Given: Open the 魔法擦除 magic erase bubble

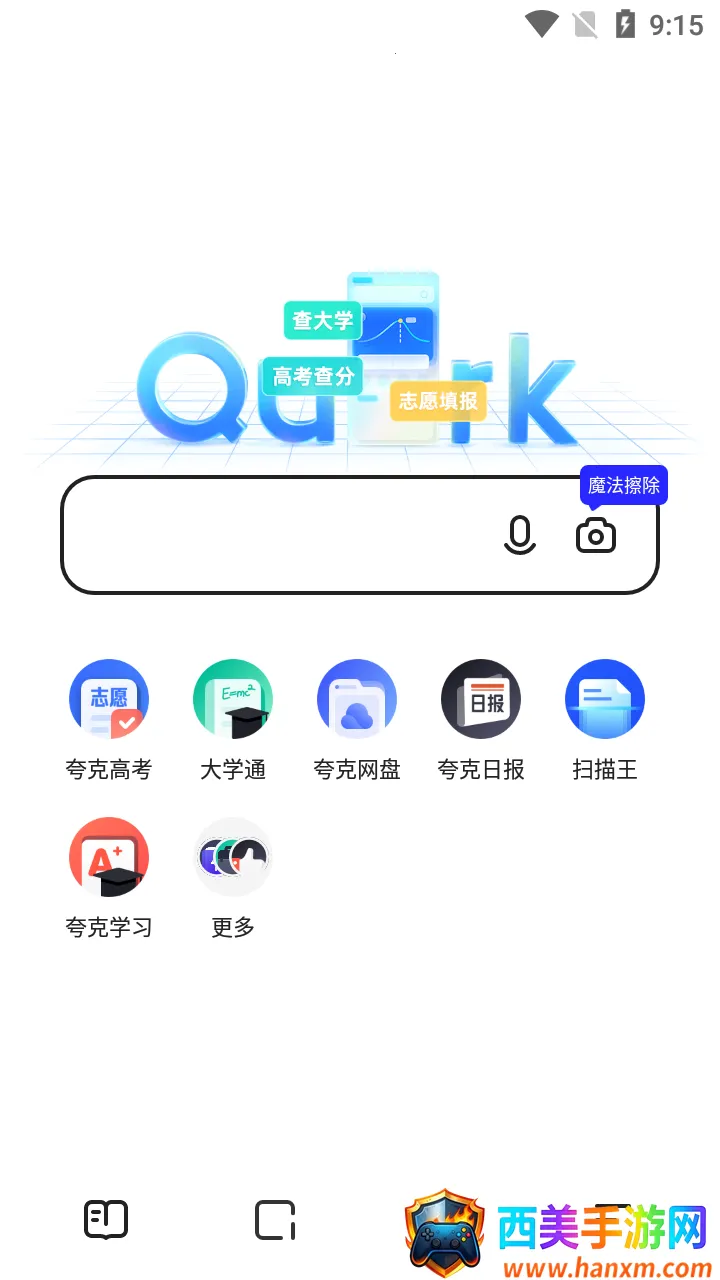Looking at the screenshot, I should coord(624,486).
